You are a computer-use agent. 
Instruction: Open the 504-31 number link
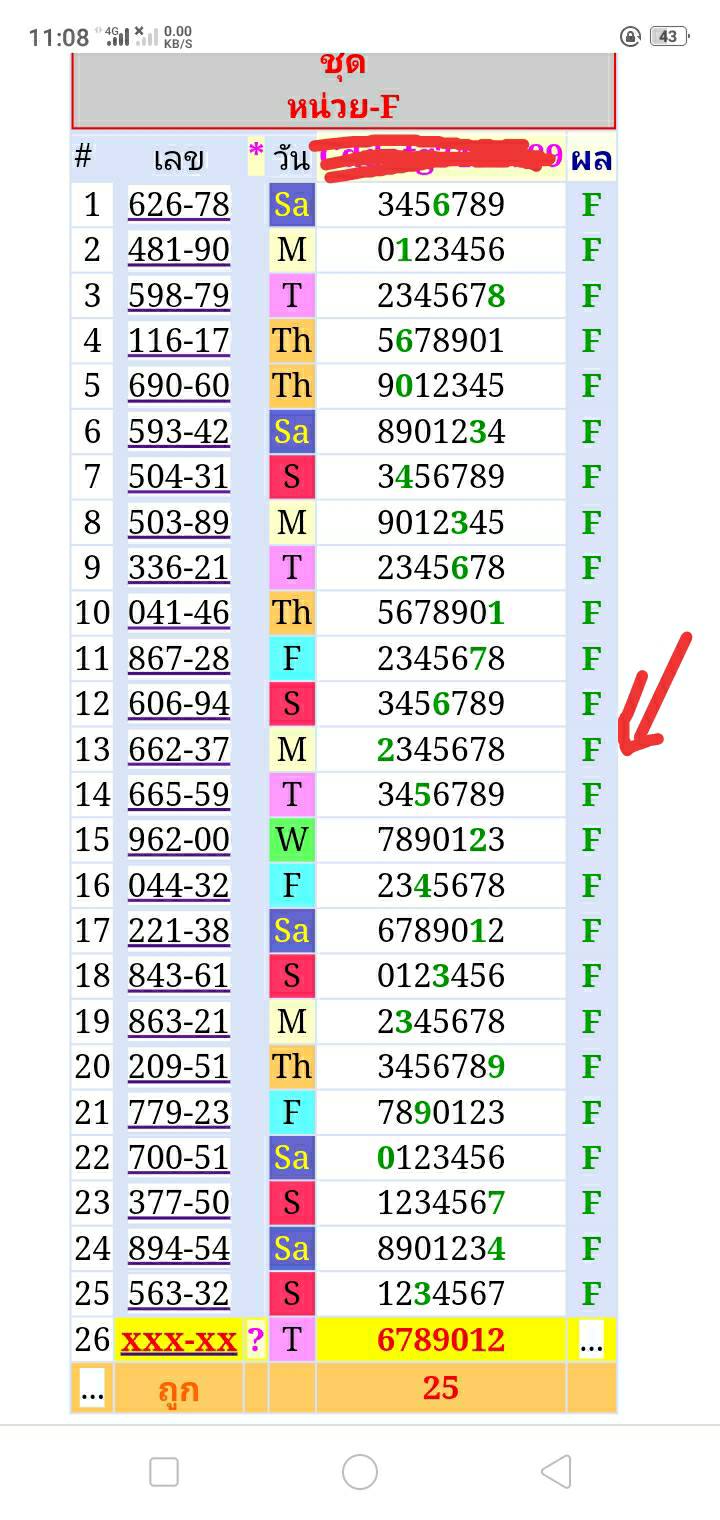pos(179,477)
